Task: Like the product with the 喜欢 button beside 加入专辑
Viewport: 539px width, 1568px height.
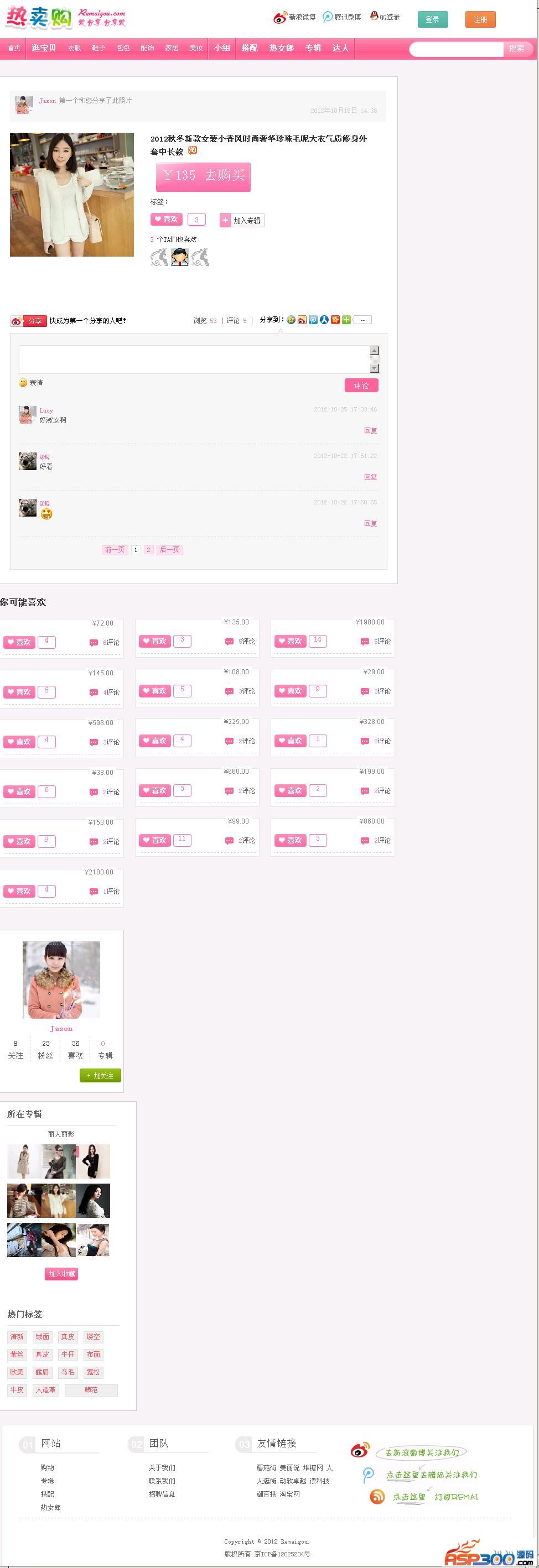Action: pos(166,219)
